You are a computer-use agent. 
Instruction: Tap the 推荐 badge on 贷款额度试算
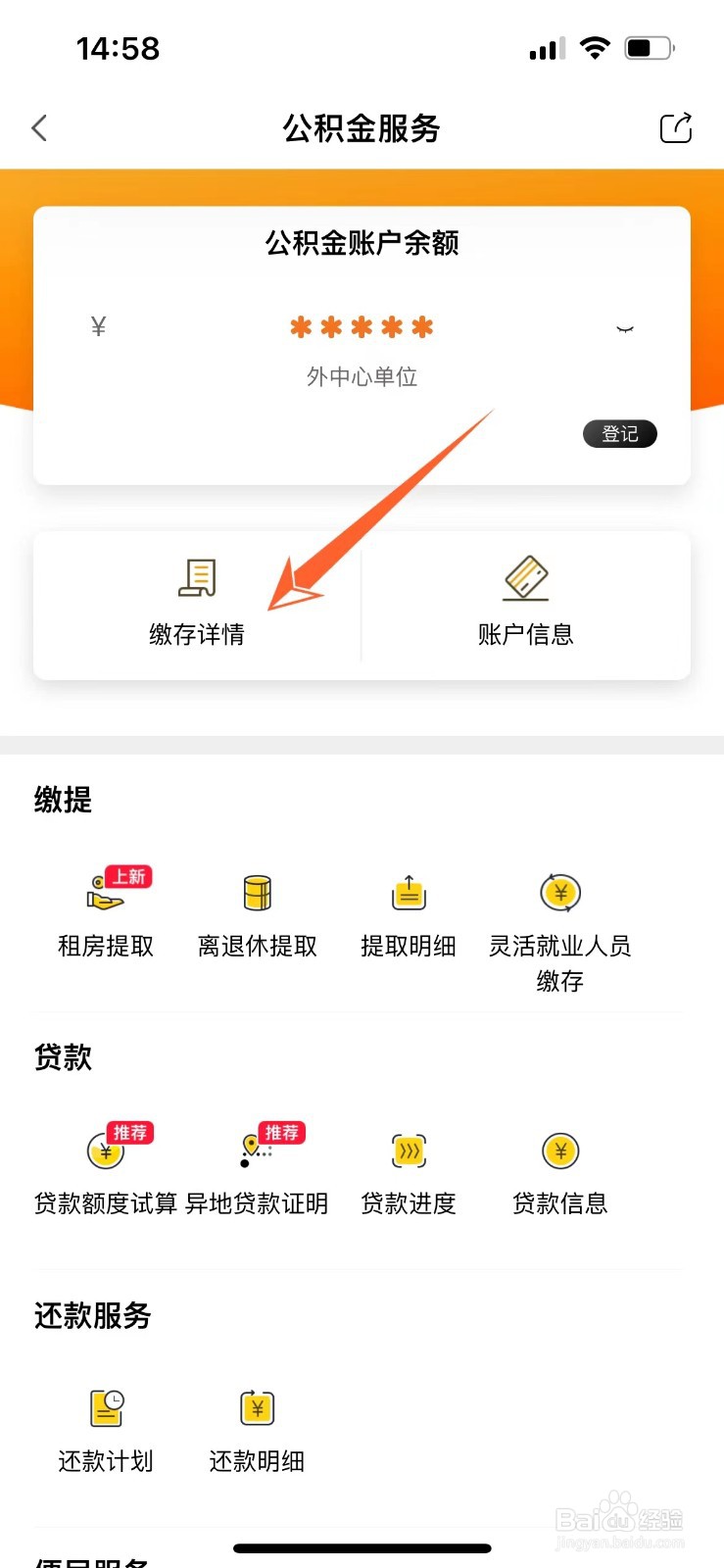pos(128,1133)
